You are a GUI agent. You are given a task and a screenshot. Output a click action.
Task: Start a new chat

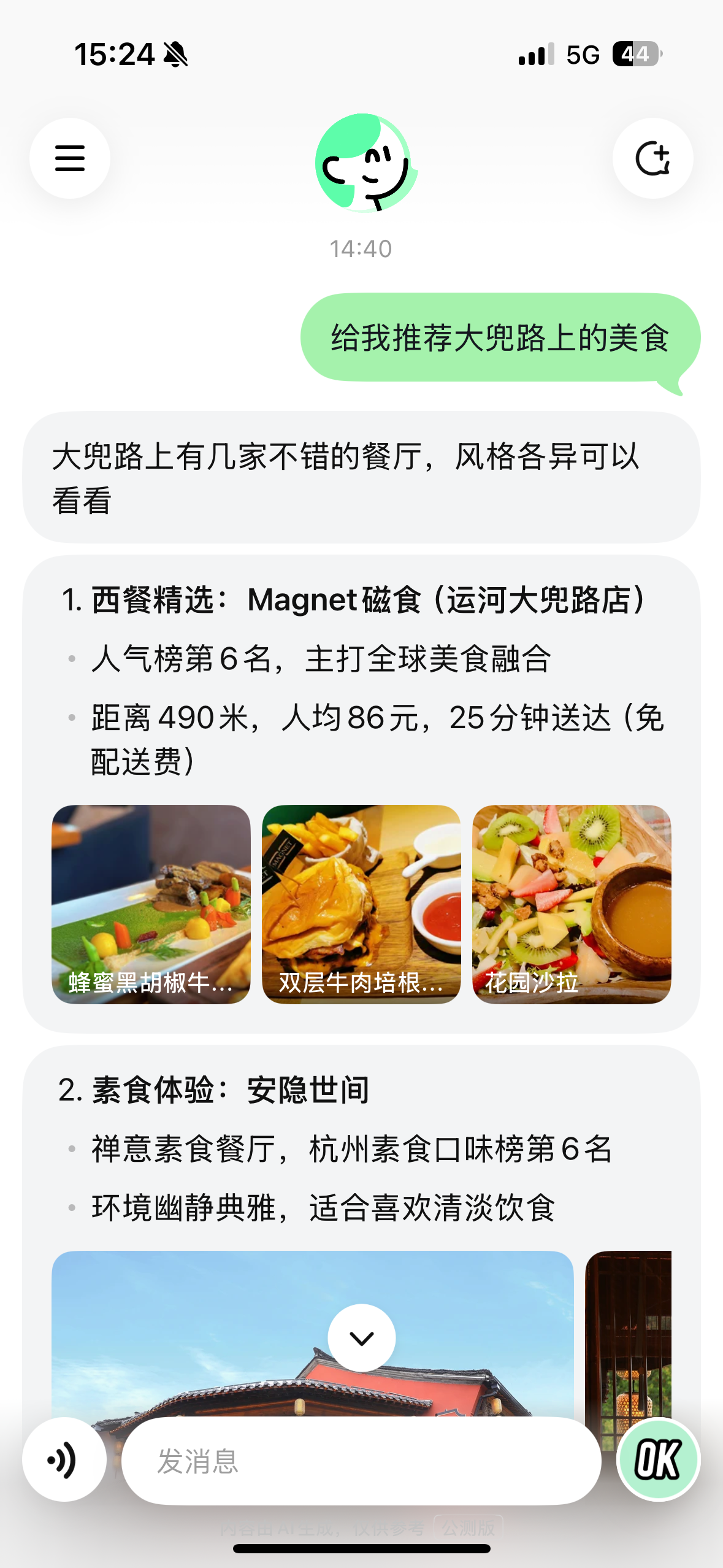click(652, 158)
